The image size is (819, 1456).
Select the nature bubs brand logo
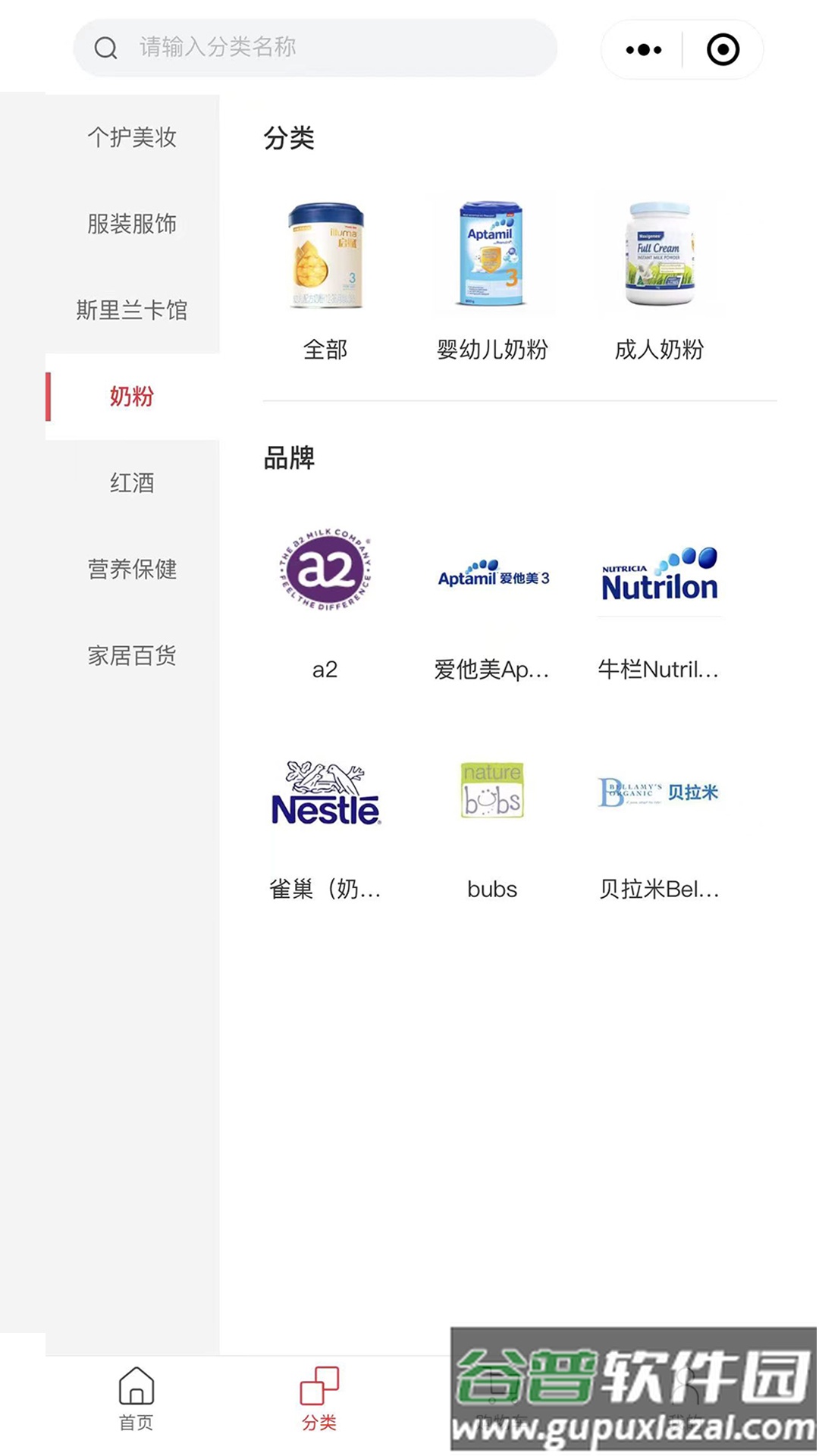[x=492, y=791]
